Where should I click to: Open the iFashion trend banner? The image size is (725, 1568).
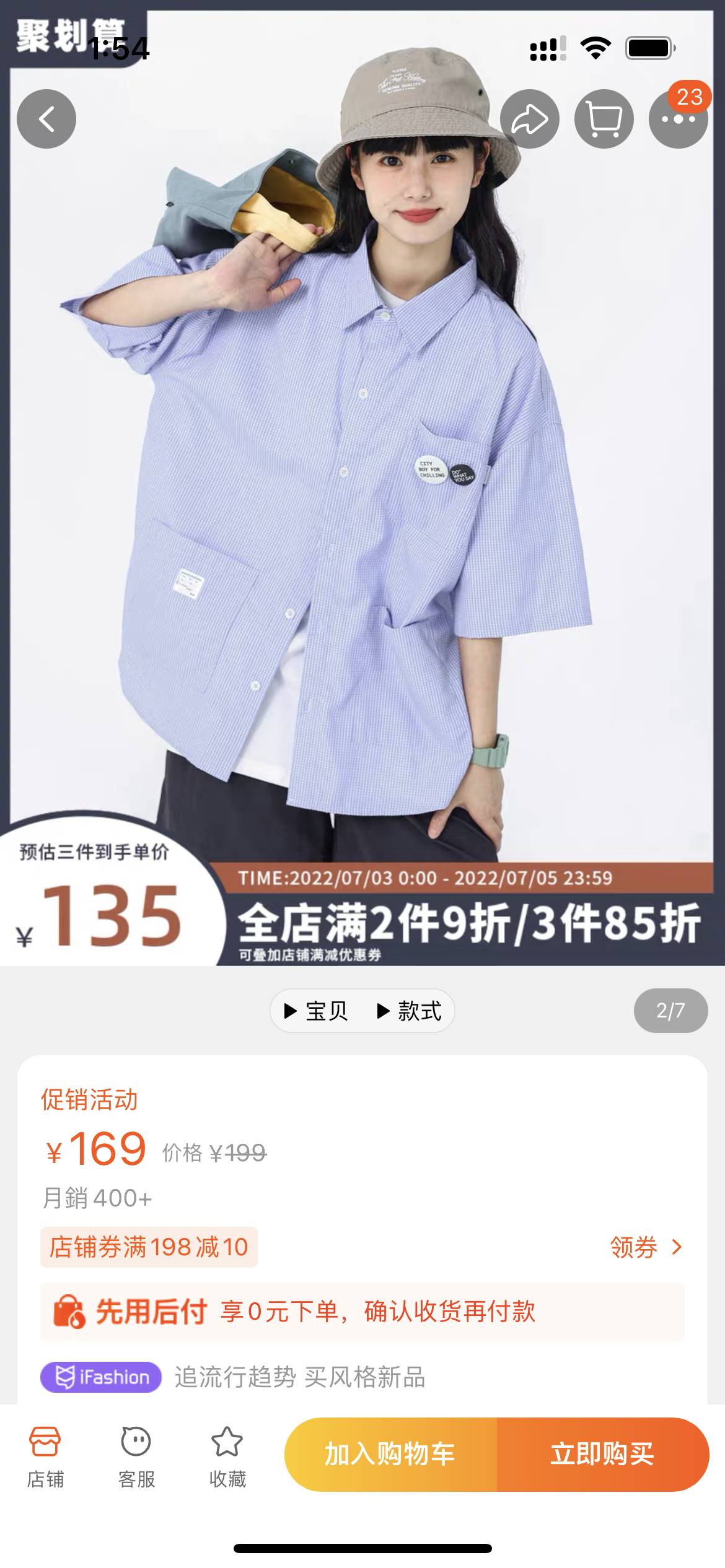point(232,1377)
